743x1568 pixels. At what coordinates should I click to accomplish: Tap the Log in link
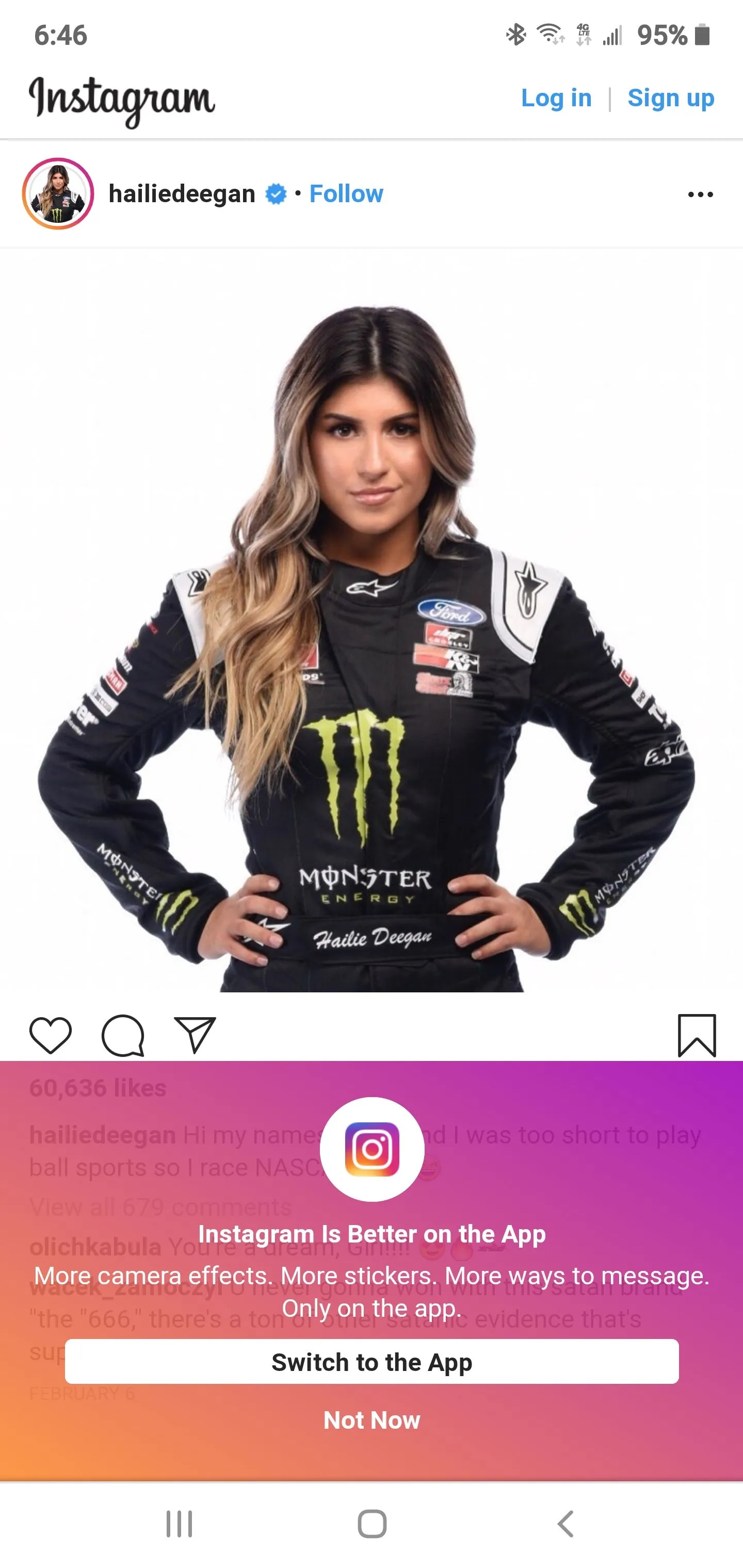coord(556,98)
